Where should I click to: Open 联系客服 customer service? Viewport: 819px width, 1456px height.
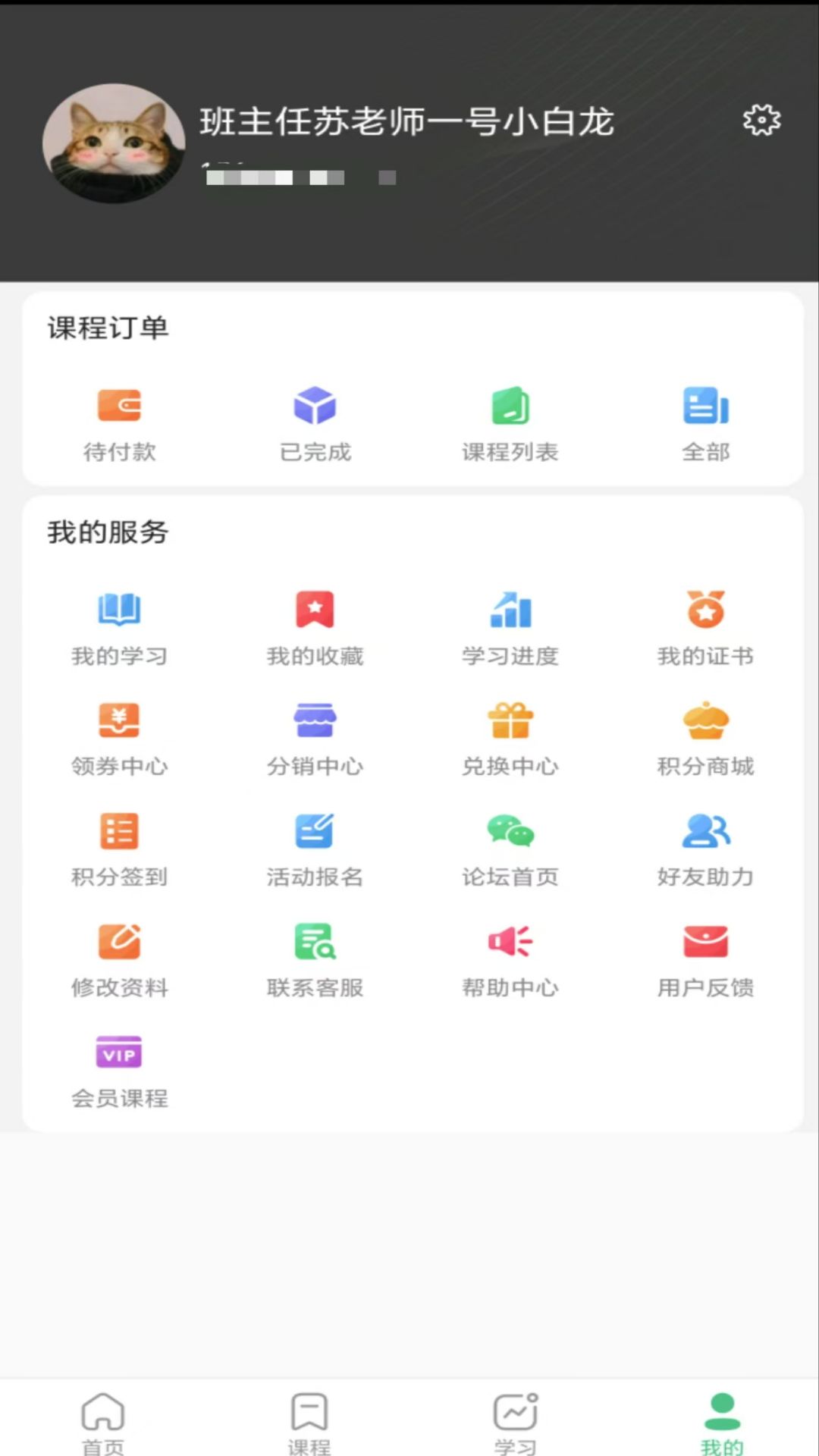[315, 959]
